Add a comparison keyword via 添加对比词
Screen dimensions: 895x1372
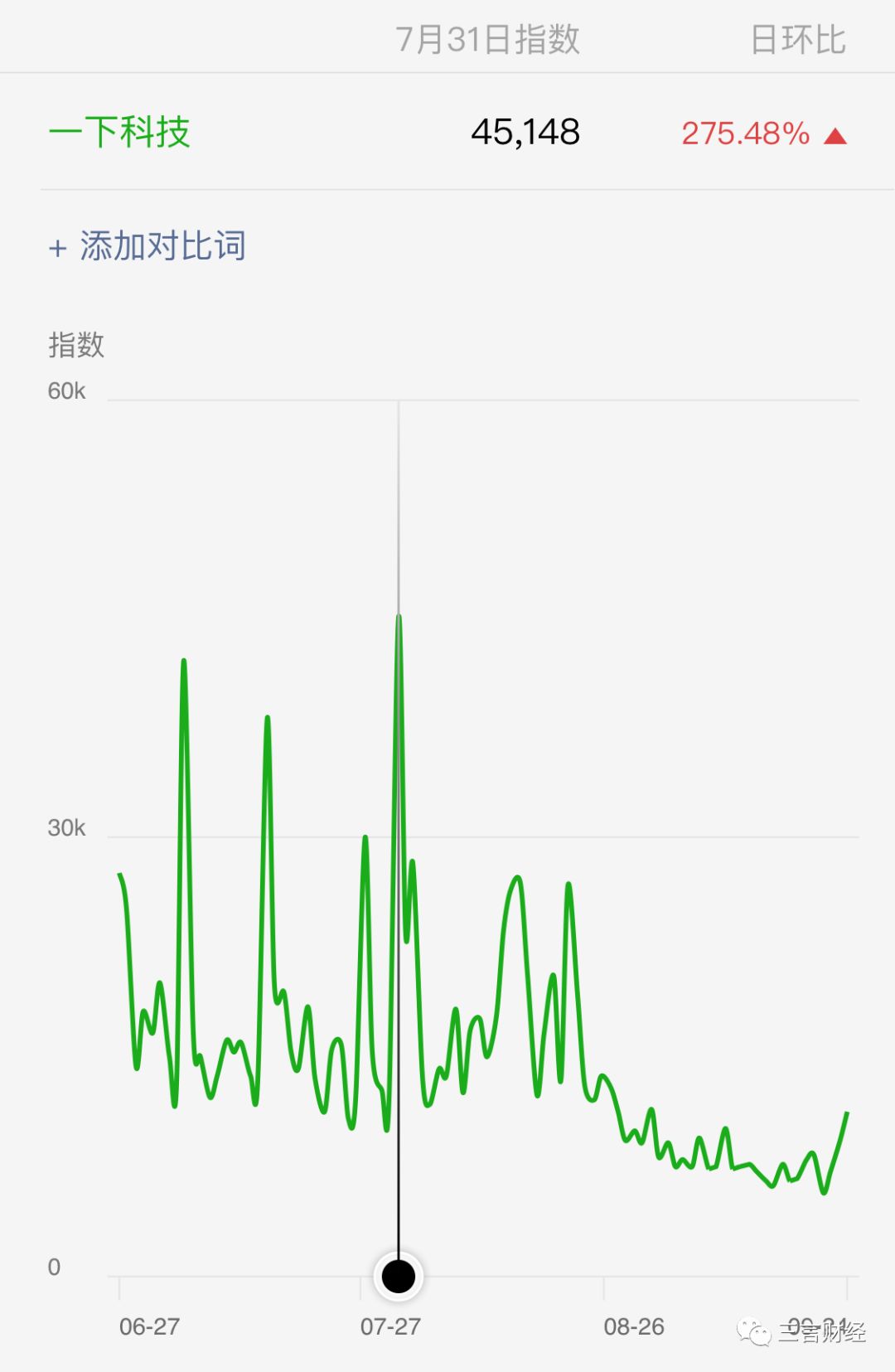pyautogui.click(x=148, y=246)
